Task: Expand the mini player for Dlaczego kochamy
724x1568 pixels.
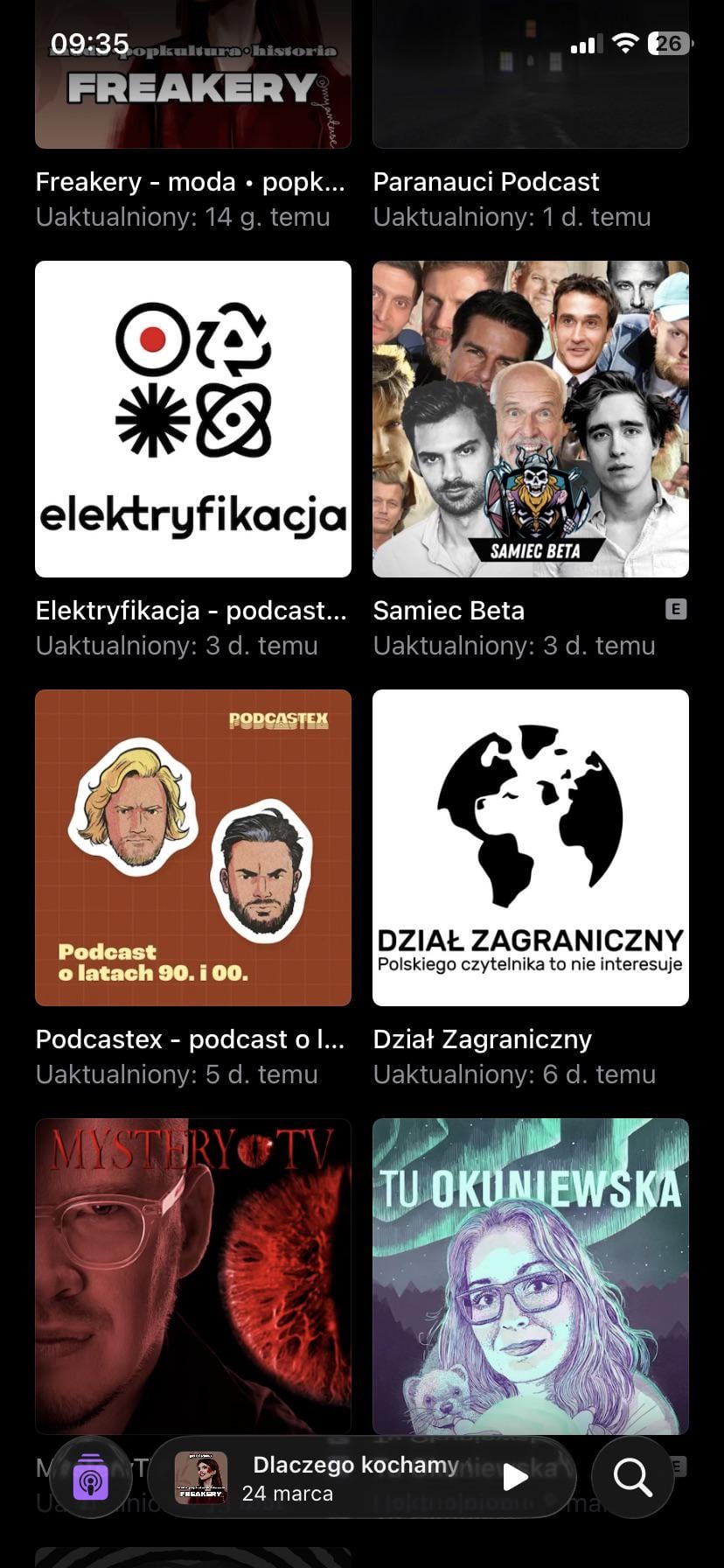Action: pyautogui.click(x=350, y=1477)
